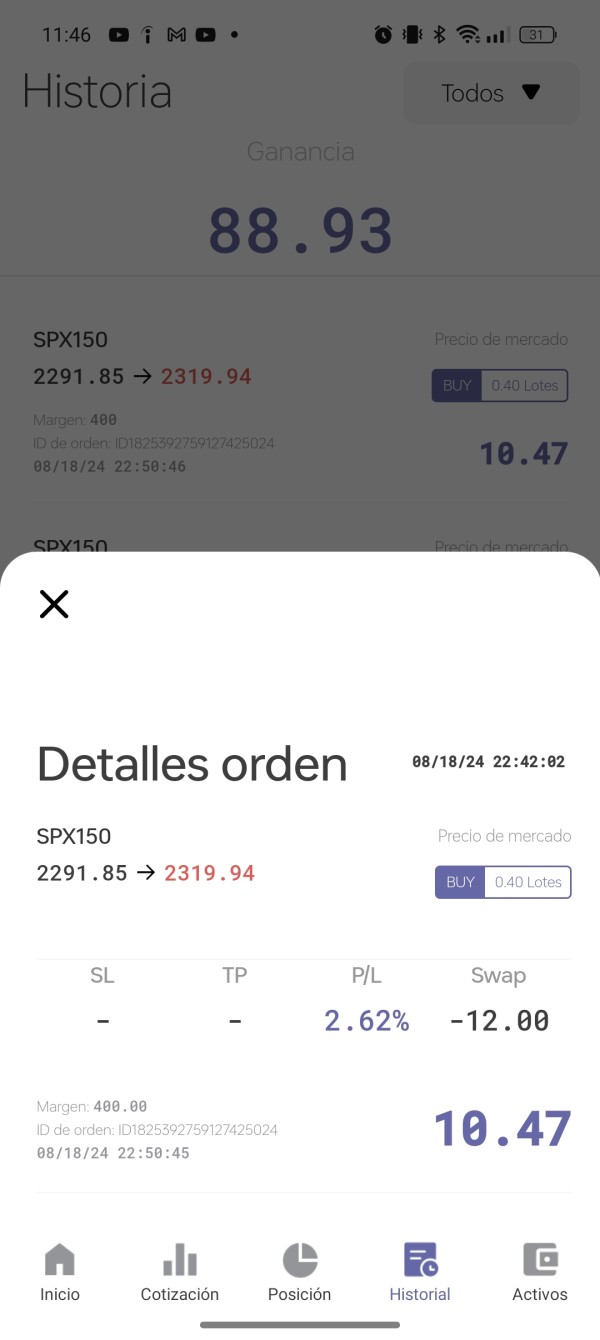Switch to the Posición tab
Viewport: 600px width, 1340px height.
(300, 1272)
